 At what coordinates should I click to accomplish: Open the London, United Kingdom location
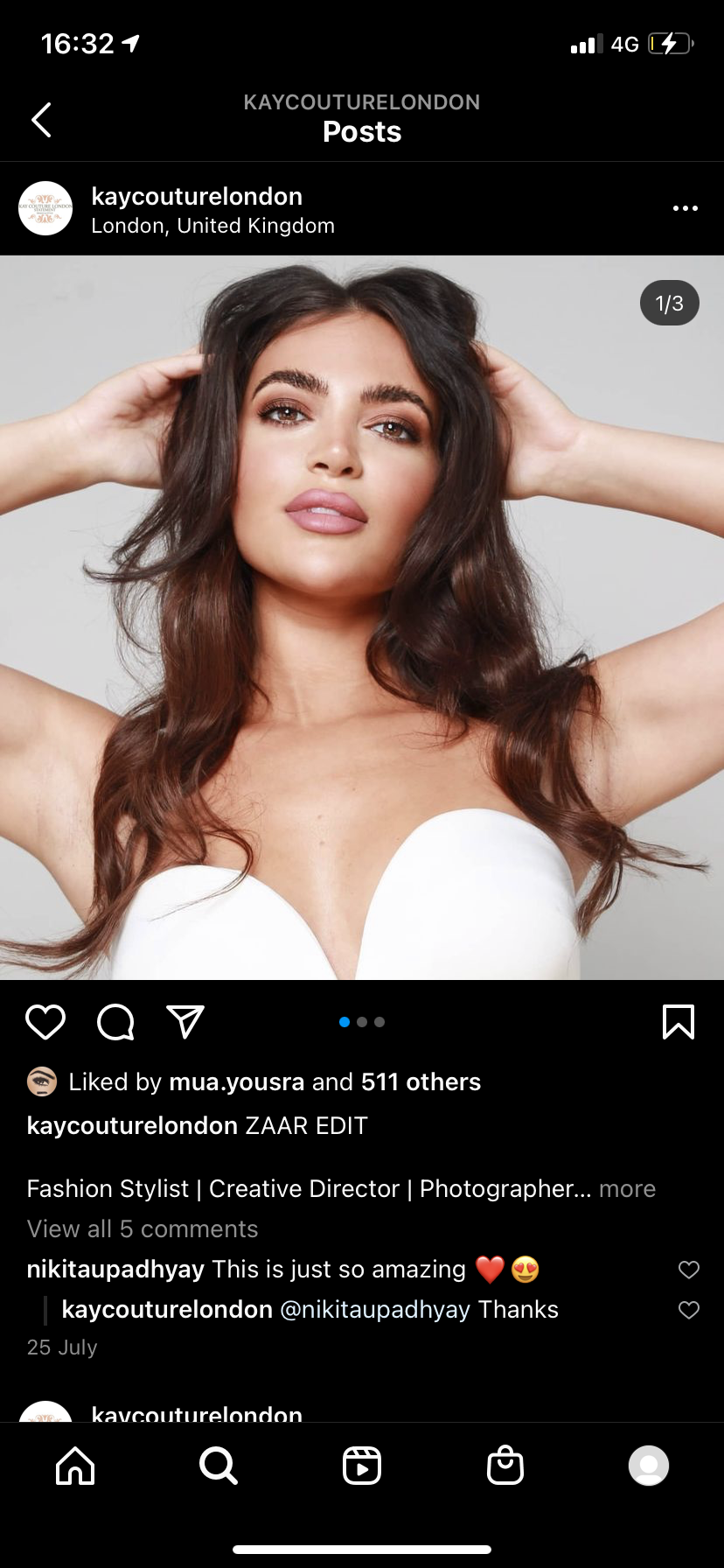click(x=212, y=226)
